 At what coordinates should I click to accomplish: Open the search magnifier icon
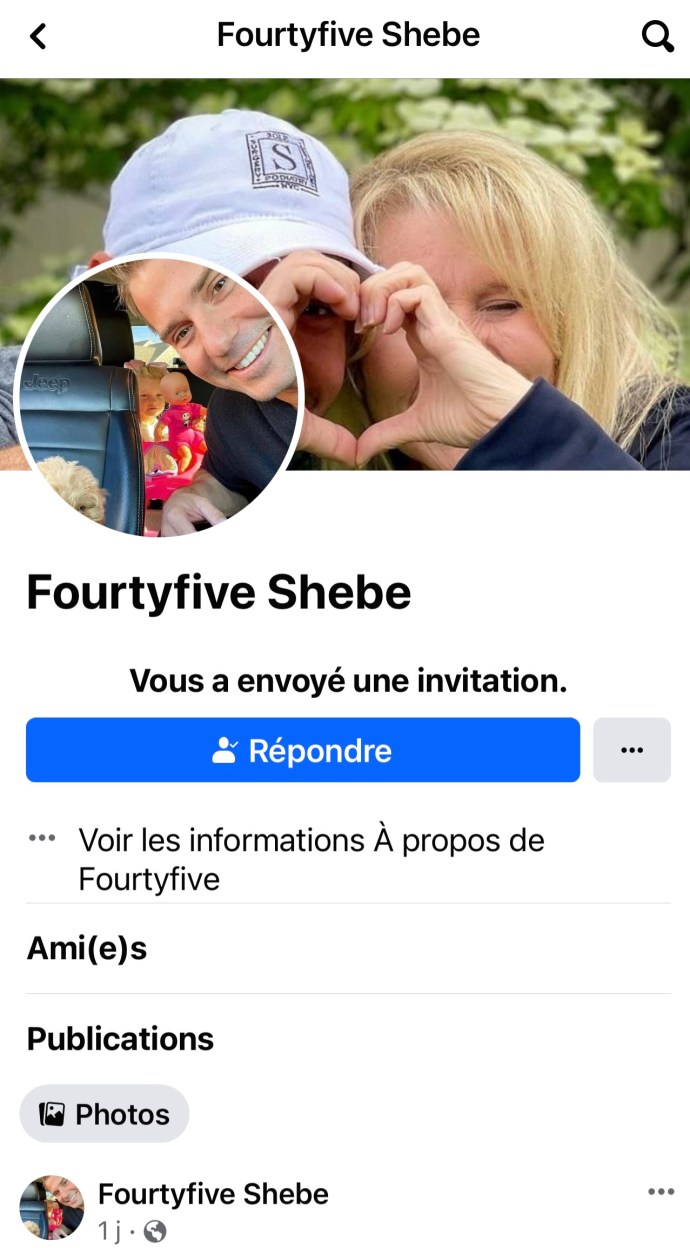click(x=656, y=37)
